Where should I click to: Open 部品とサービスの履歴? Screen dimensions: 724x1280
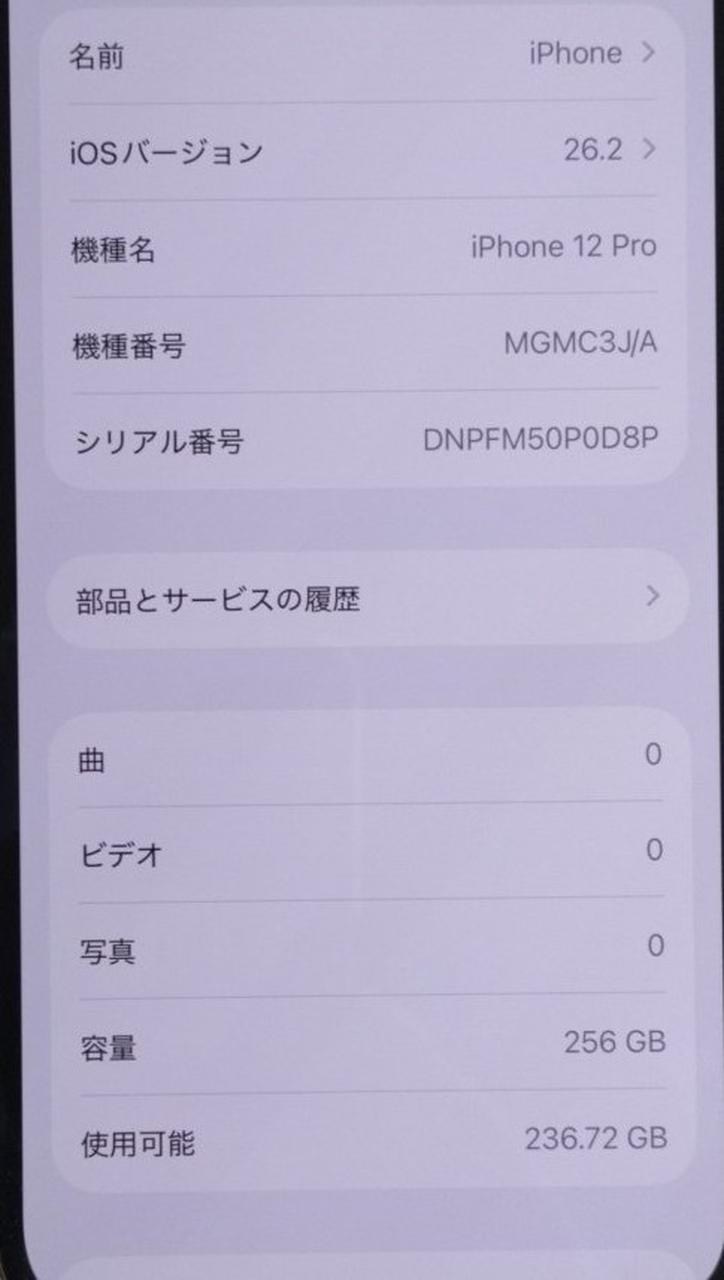pyautogui.click(x=366, y=598)
